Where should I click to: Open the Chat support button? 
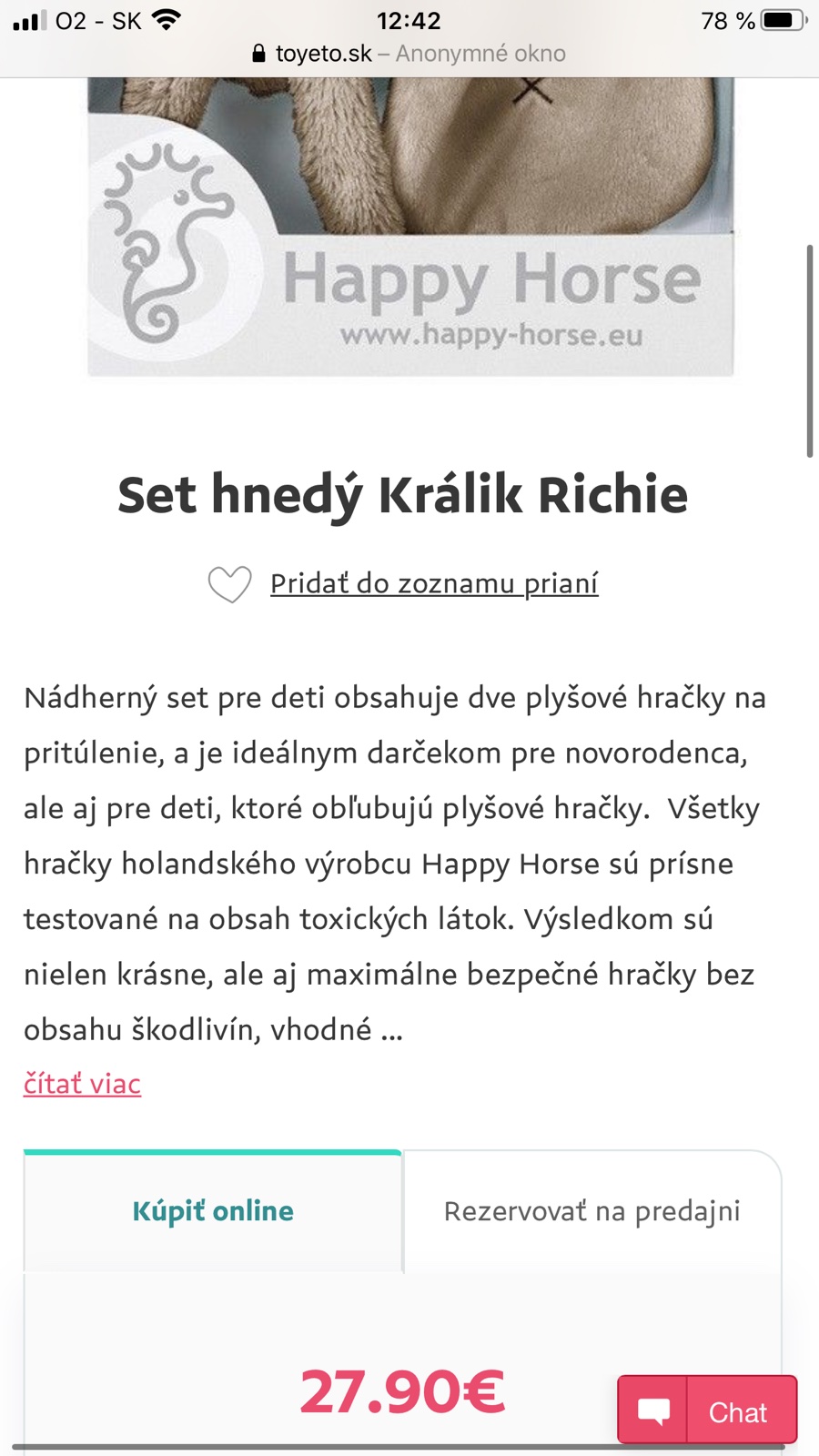tap(707, 1410)
